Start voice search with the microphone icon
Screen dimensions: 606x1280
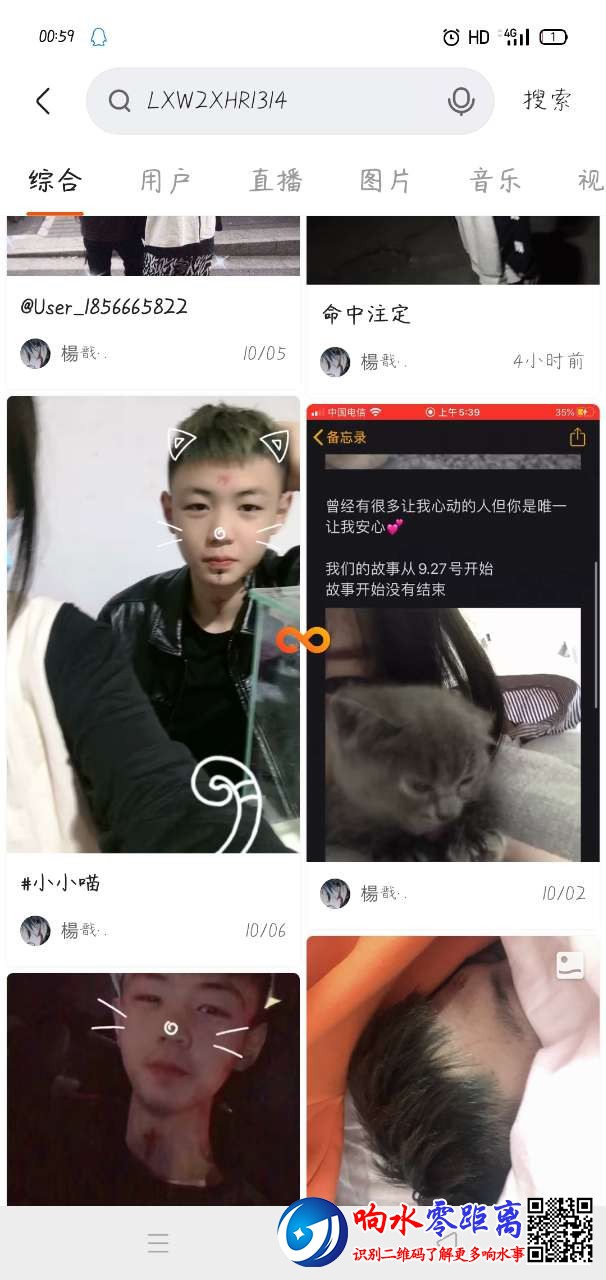tap(460, 100)
